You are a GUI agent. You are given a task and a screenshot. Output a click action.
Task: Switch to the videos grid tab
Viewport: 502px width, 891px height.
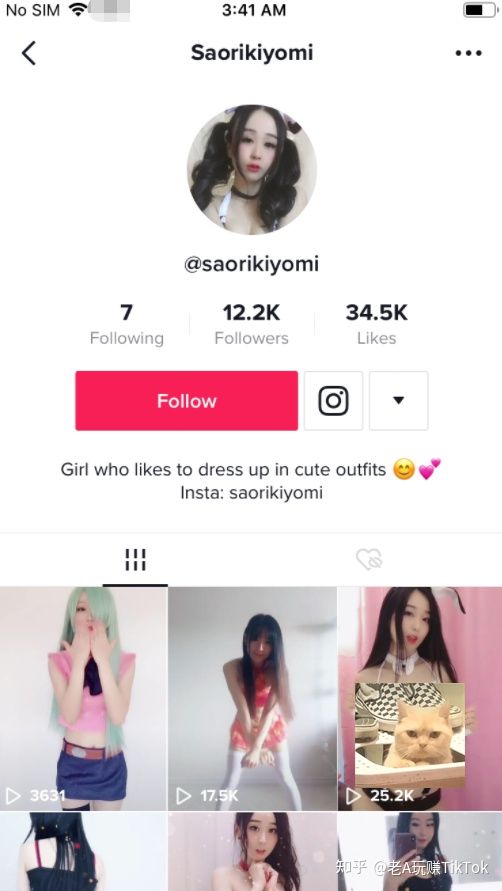pos(135,560)
